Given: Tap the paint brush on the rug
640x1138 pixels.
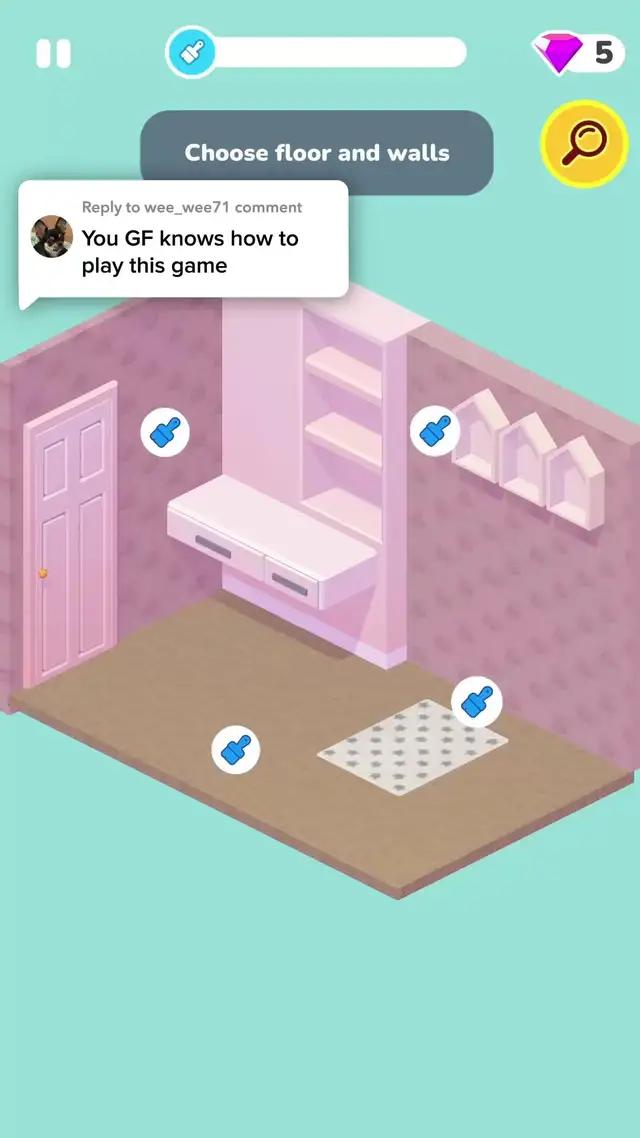Looking at the screenshot, I should point(477,700).
